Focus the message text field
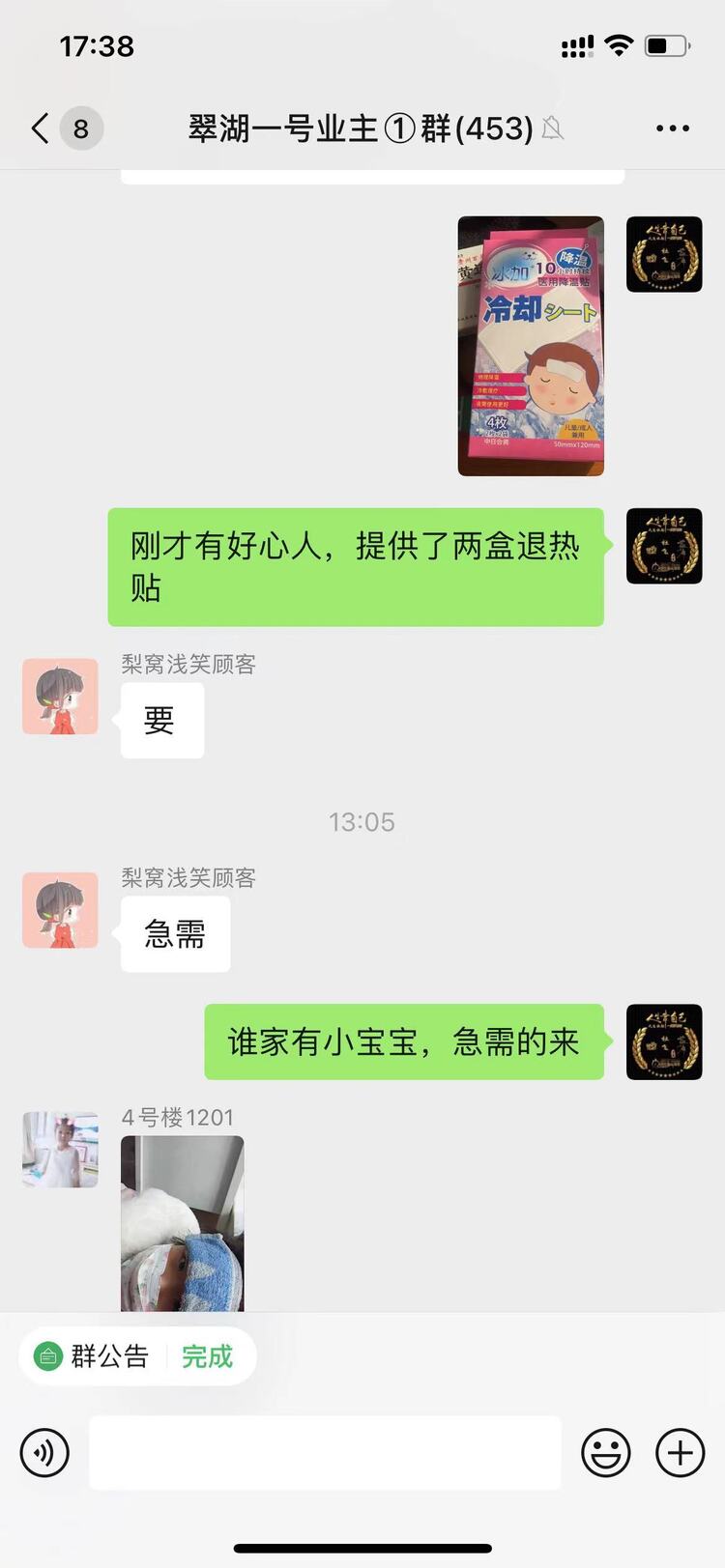 (x=325, y=1452)
